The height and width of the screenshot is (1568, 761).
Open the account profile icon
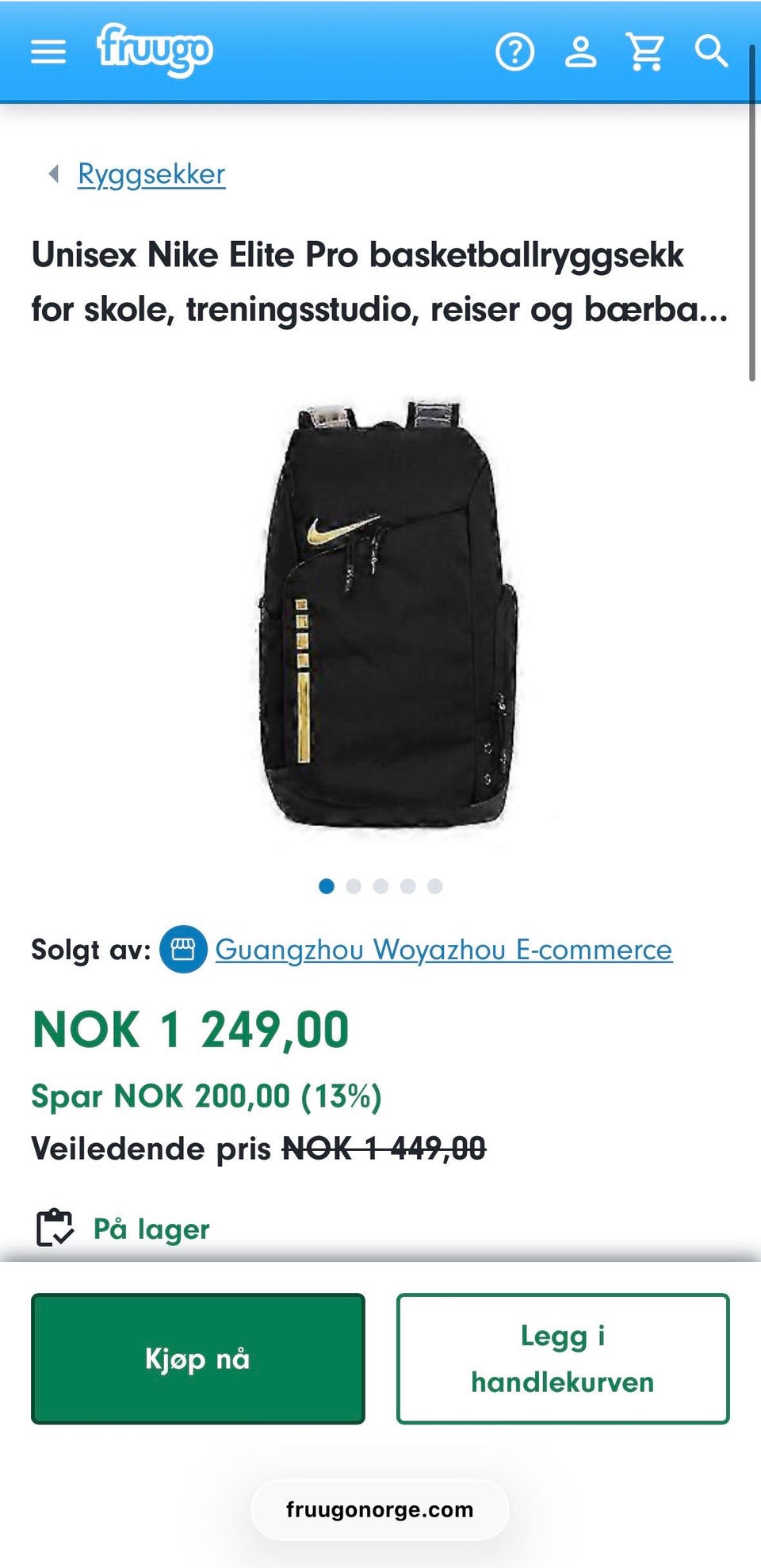pos(580,52)
